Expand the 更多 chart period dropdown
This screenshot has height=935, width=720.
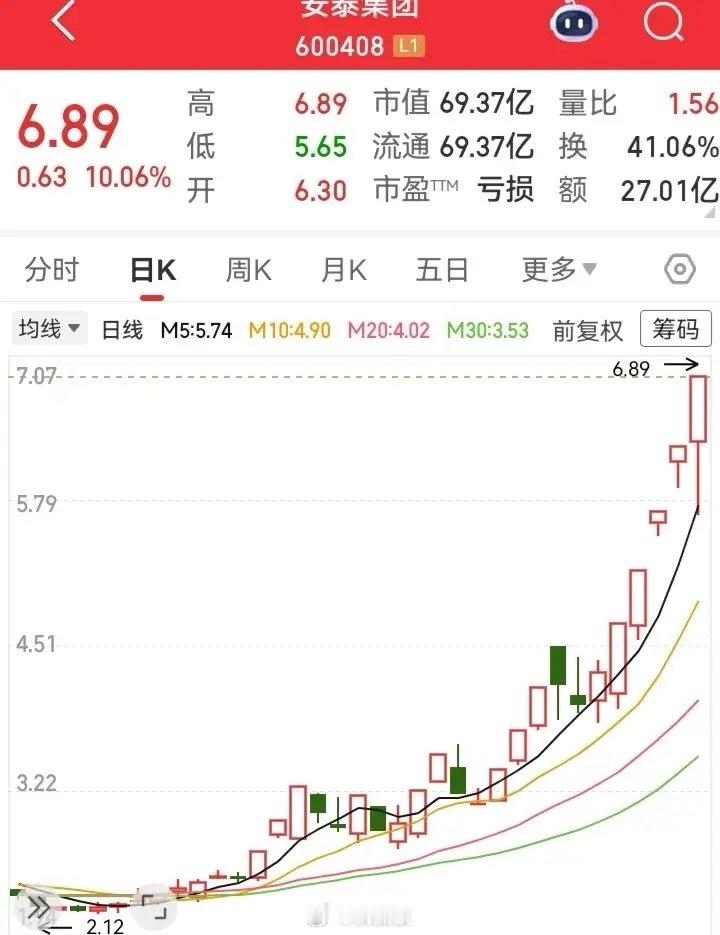tap(555, 268)
